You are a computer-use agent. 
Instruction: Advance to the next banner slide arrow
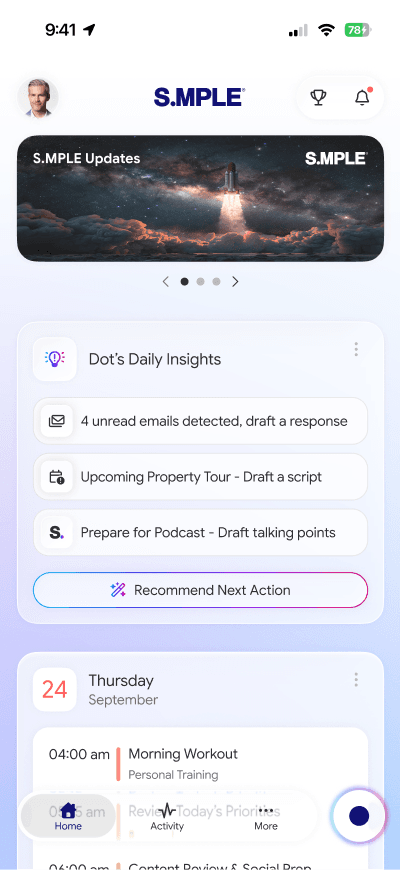[235, 281]
